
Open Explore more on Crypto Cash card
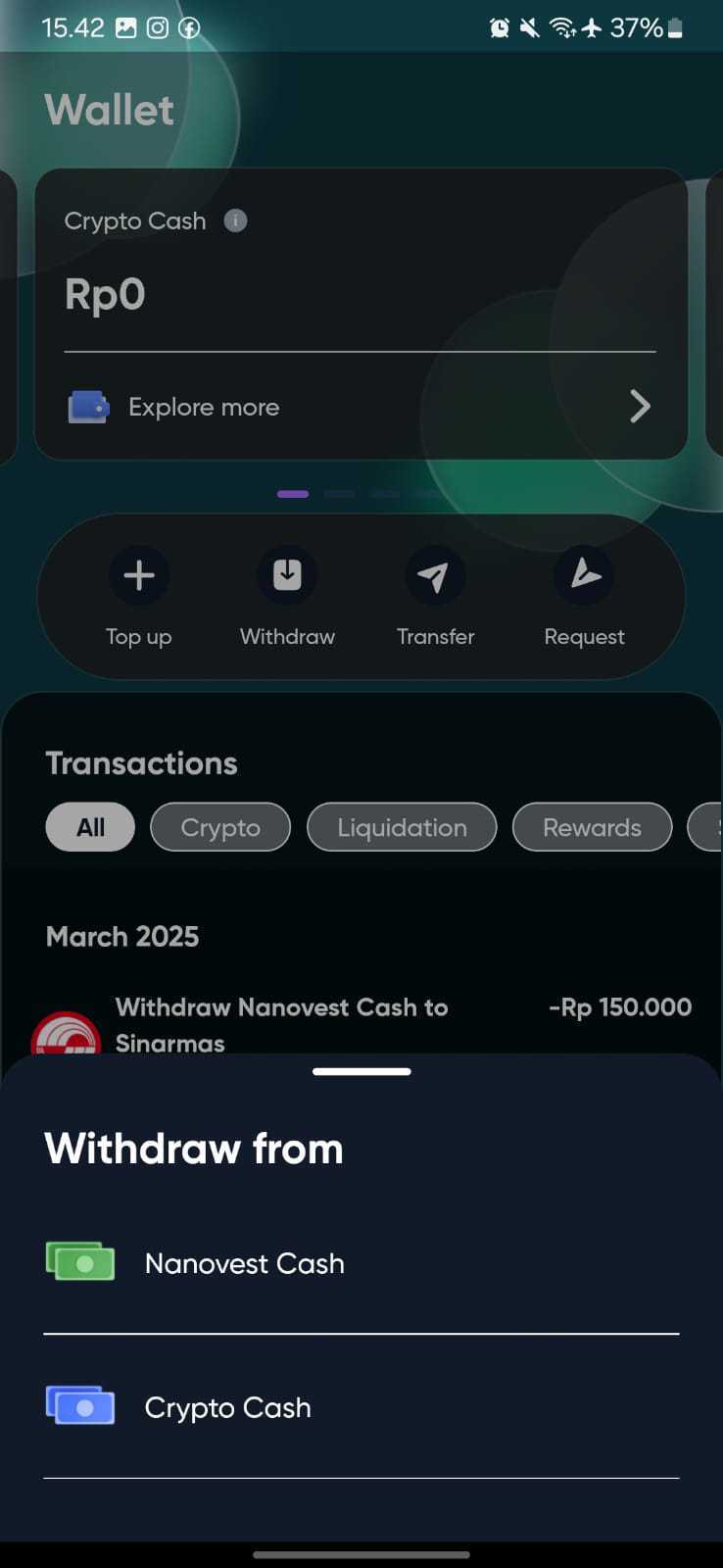coord(360,407)
